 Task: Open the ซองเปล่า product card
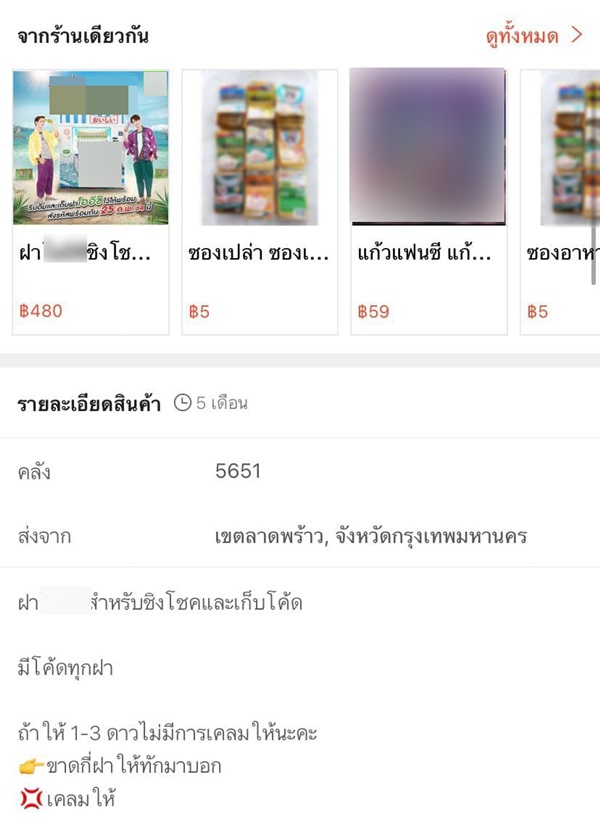pyautogui.click(x=259, y=200)
